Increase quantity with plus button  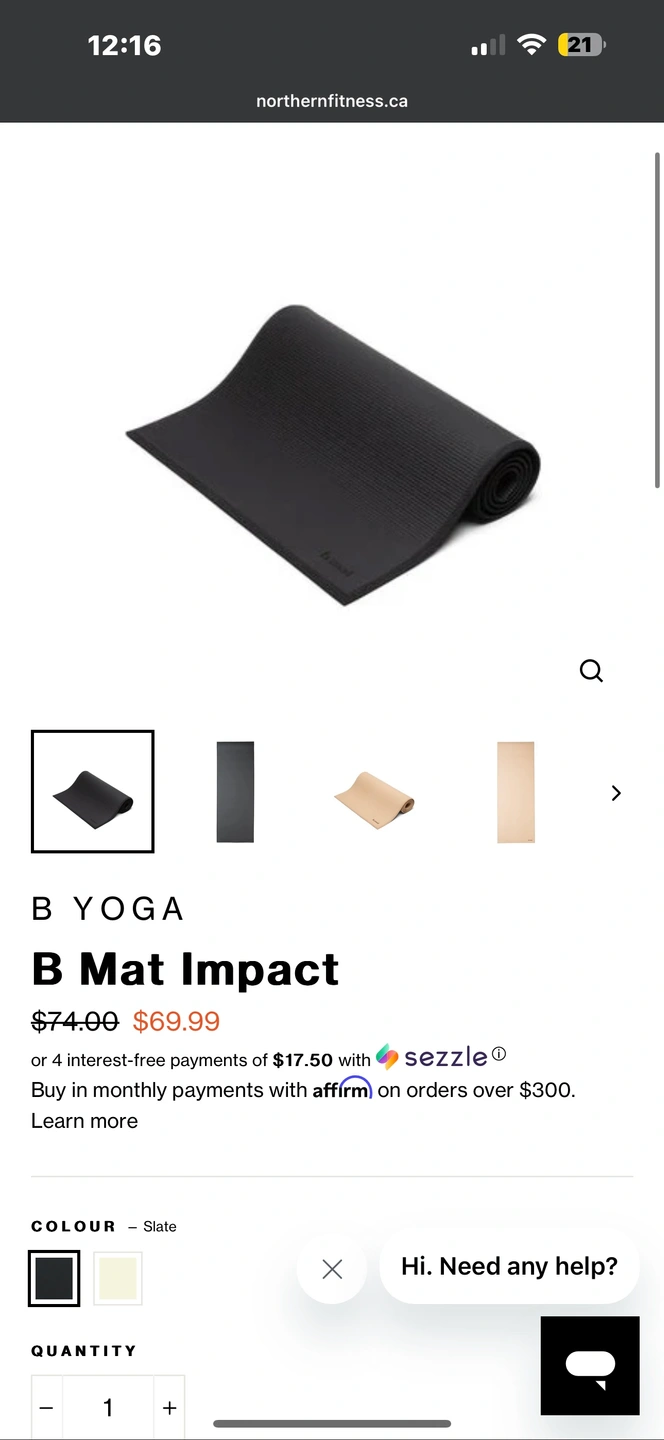tap(169, 1408)
